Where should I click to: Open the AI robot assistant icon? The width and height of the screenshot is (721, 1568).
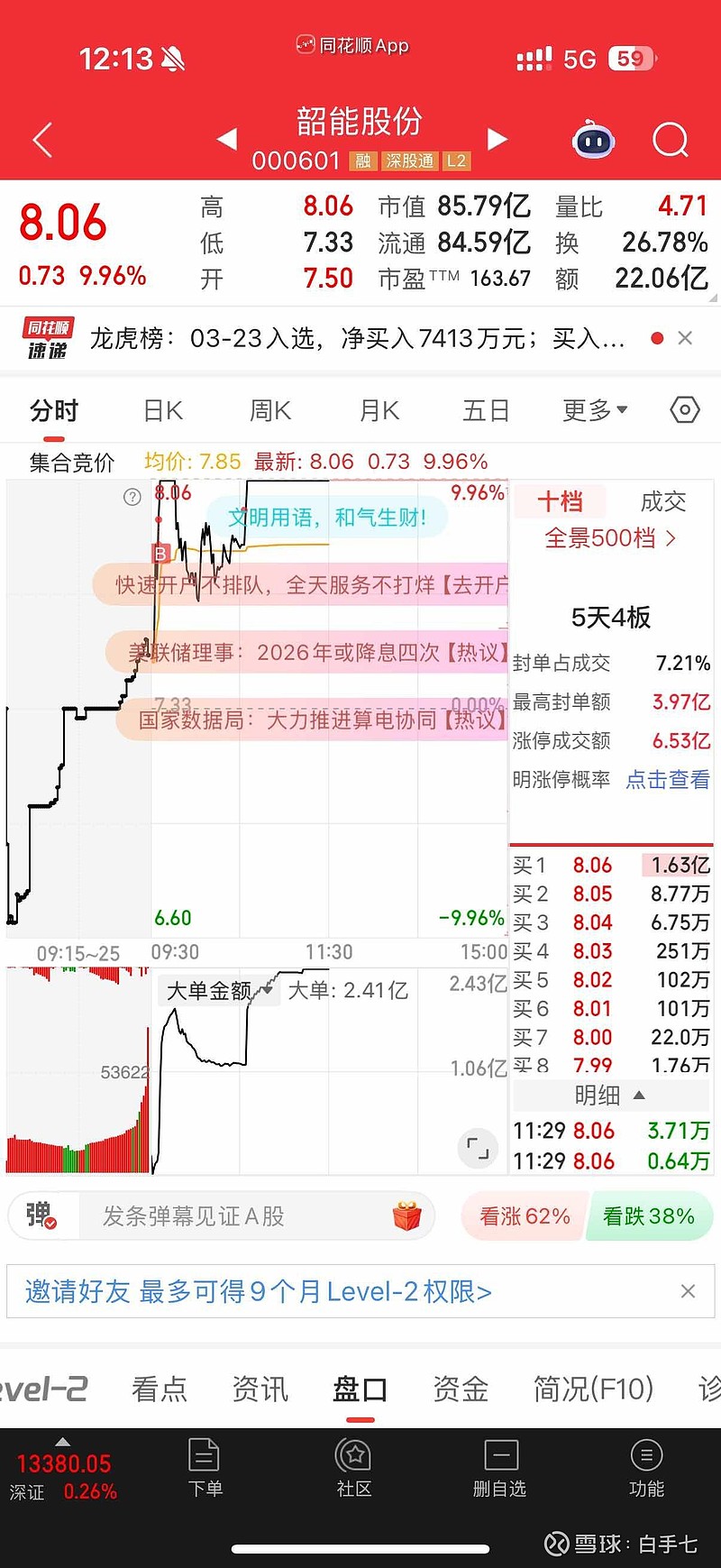click(593, 140)
